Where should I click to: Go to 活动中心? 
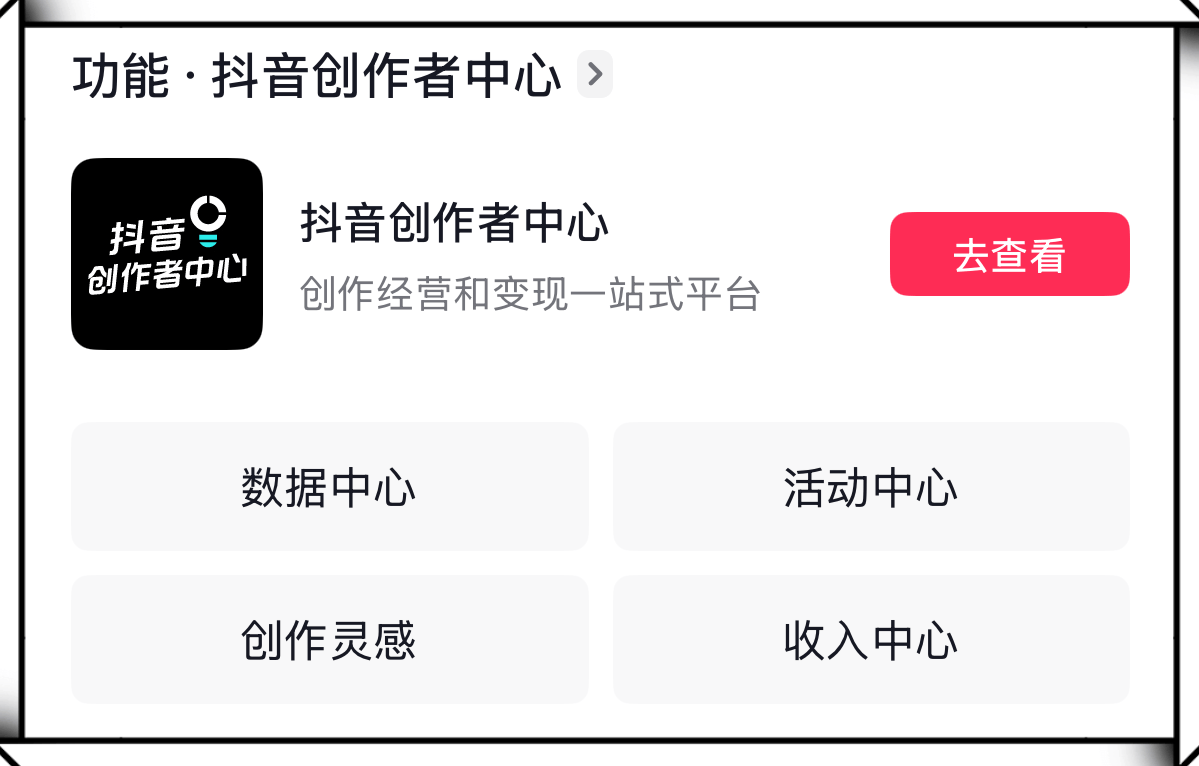(871, 487)
